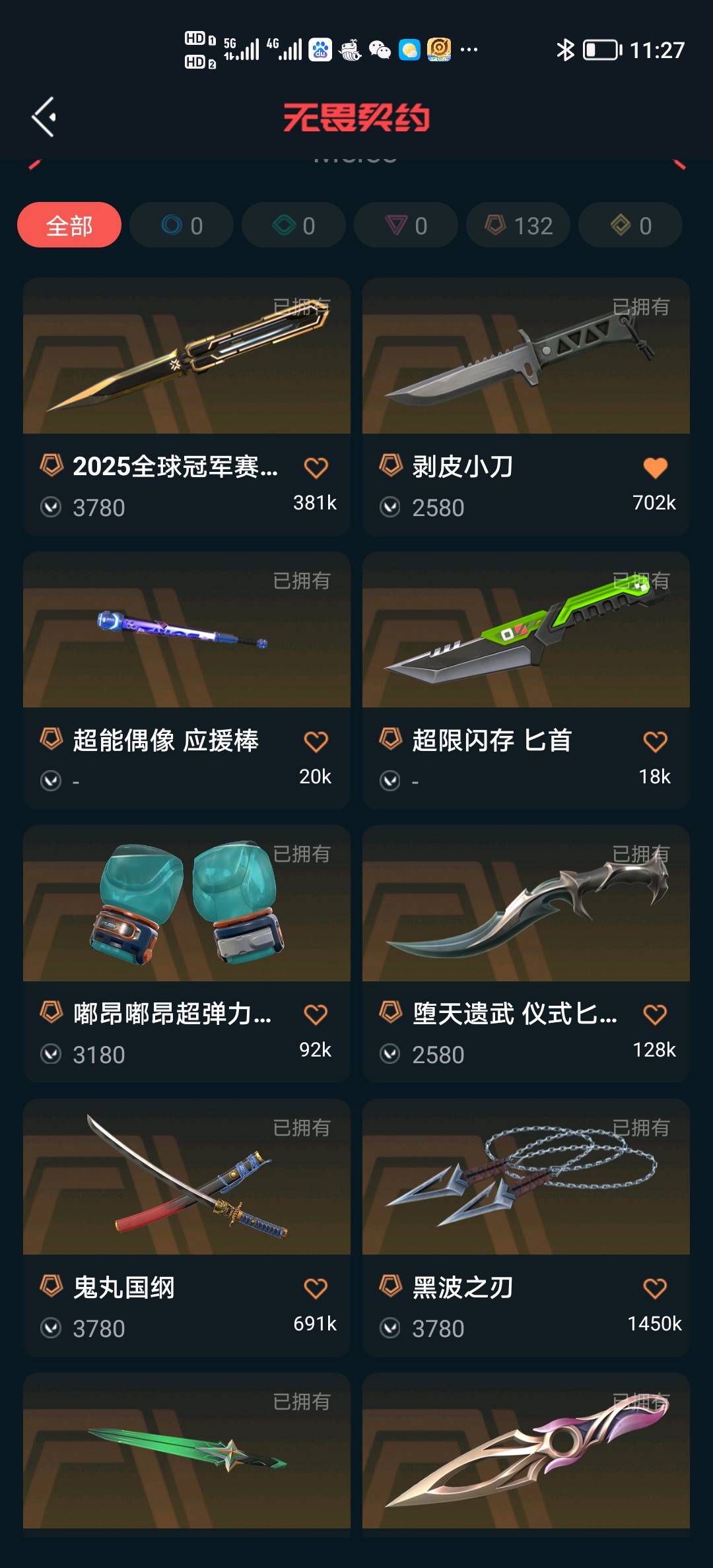Favorite the 鬼丸国纲 skin
The image size is (713, 1568).
click(x=316, y=1289)
